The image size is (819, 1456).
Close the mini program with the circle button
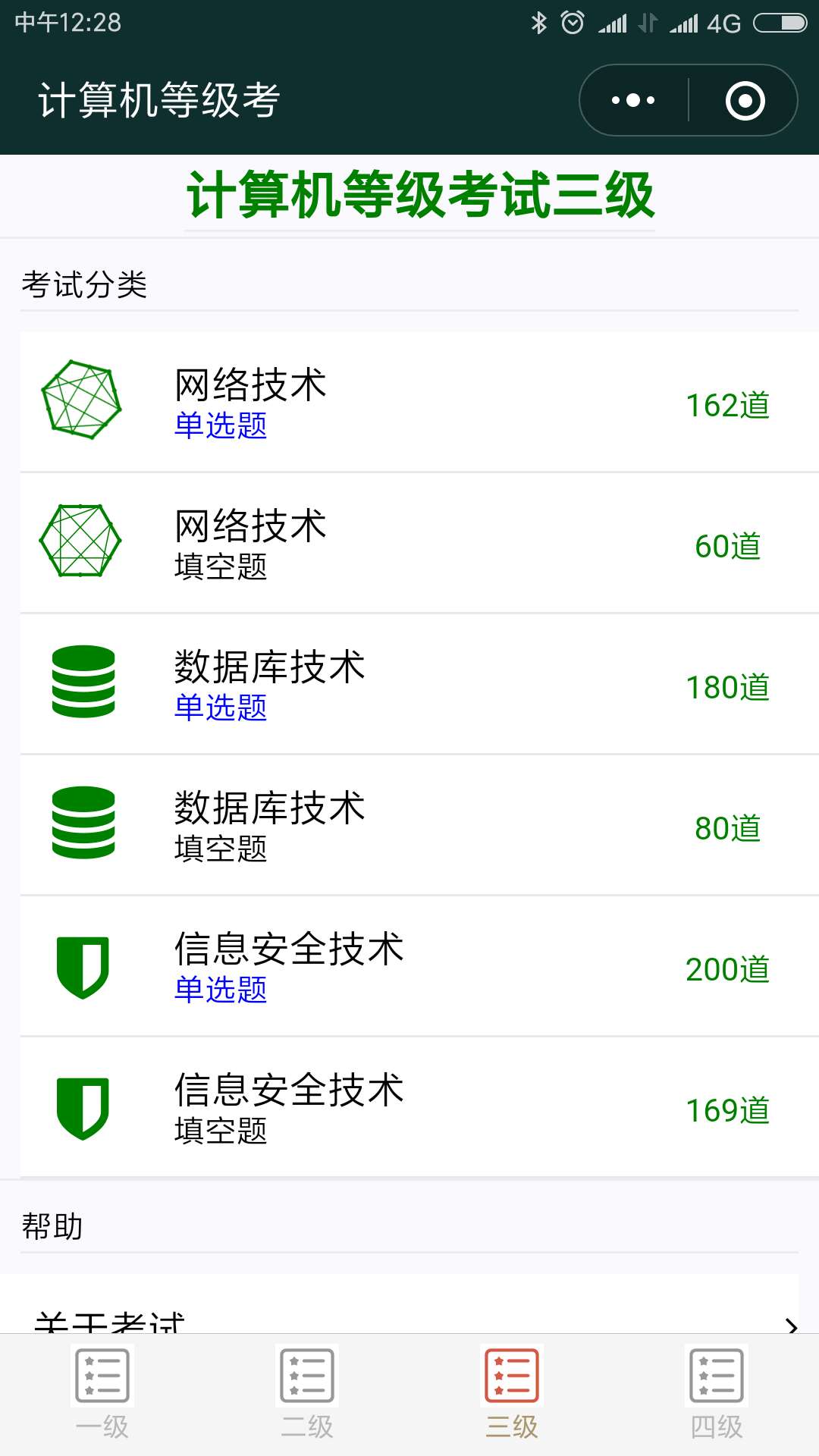click(745, 100)
